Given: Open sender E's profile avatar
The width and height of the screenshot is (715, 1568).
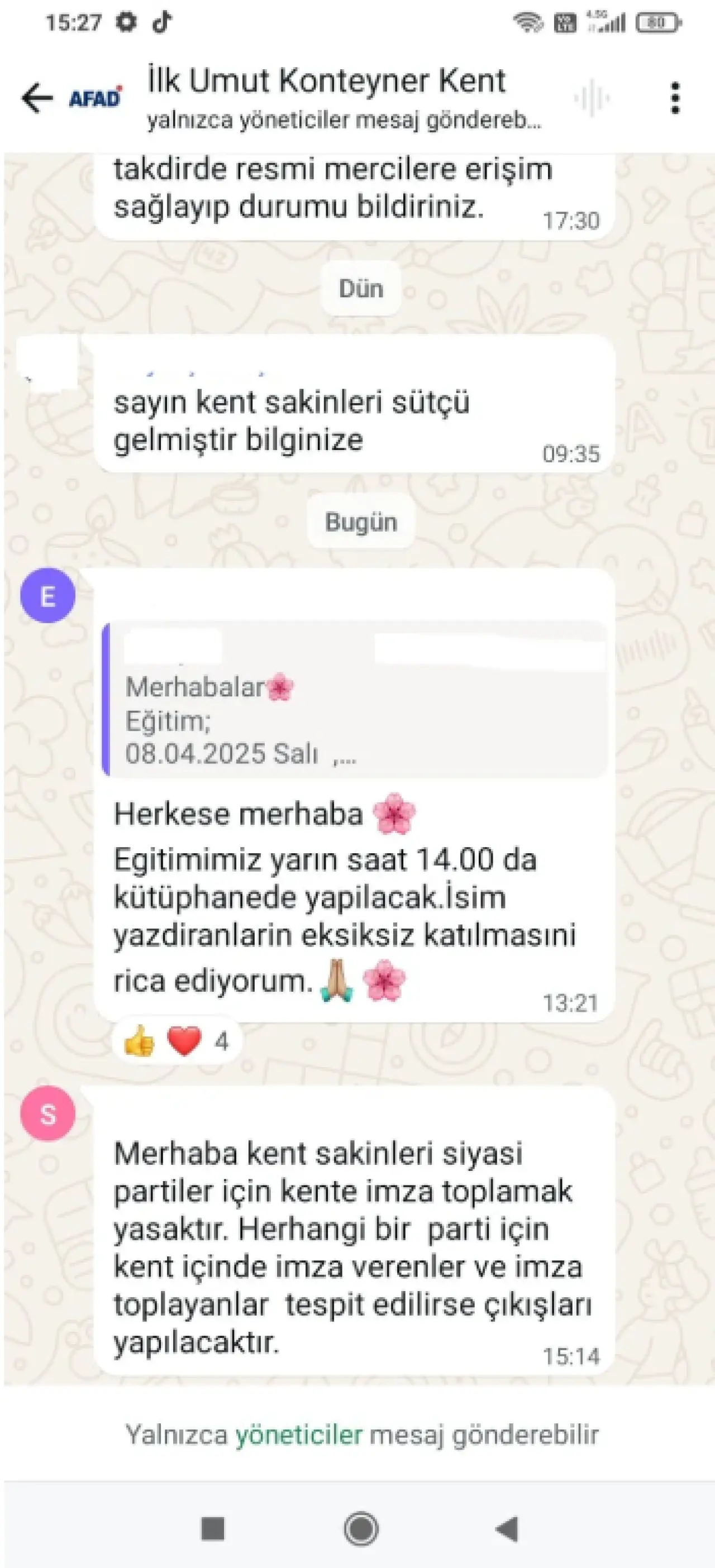Looking at the screenshot, I should (47, 595).
